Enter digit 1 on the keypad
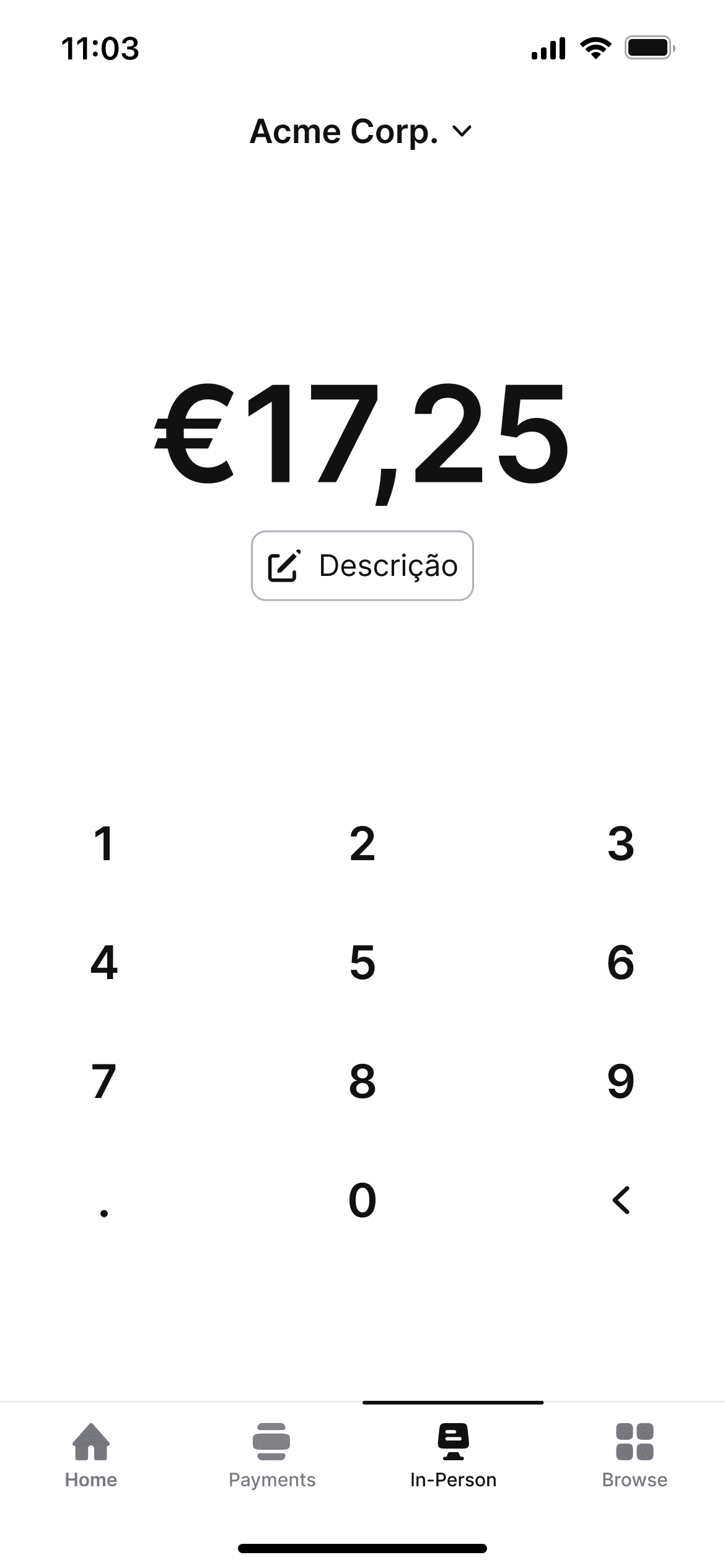This screenshot has height=1568, width=725. point(104,843)
